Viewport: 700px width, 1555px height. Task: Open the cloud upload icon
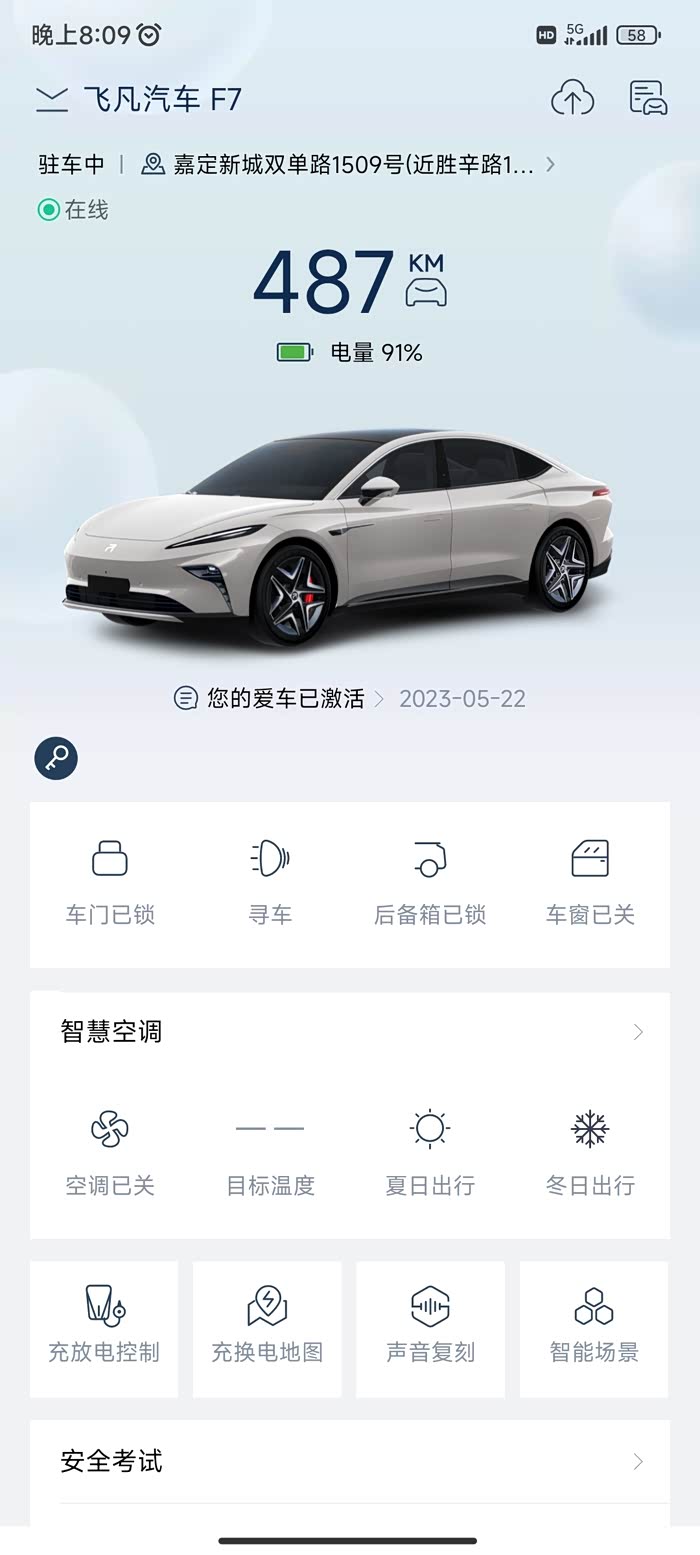click(x=572, y=98)
